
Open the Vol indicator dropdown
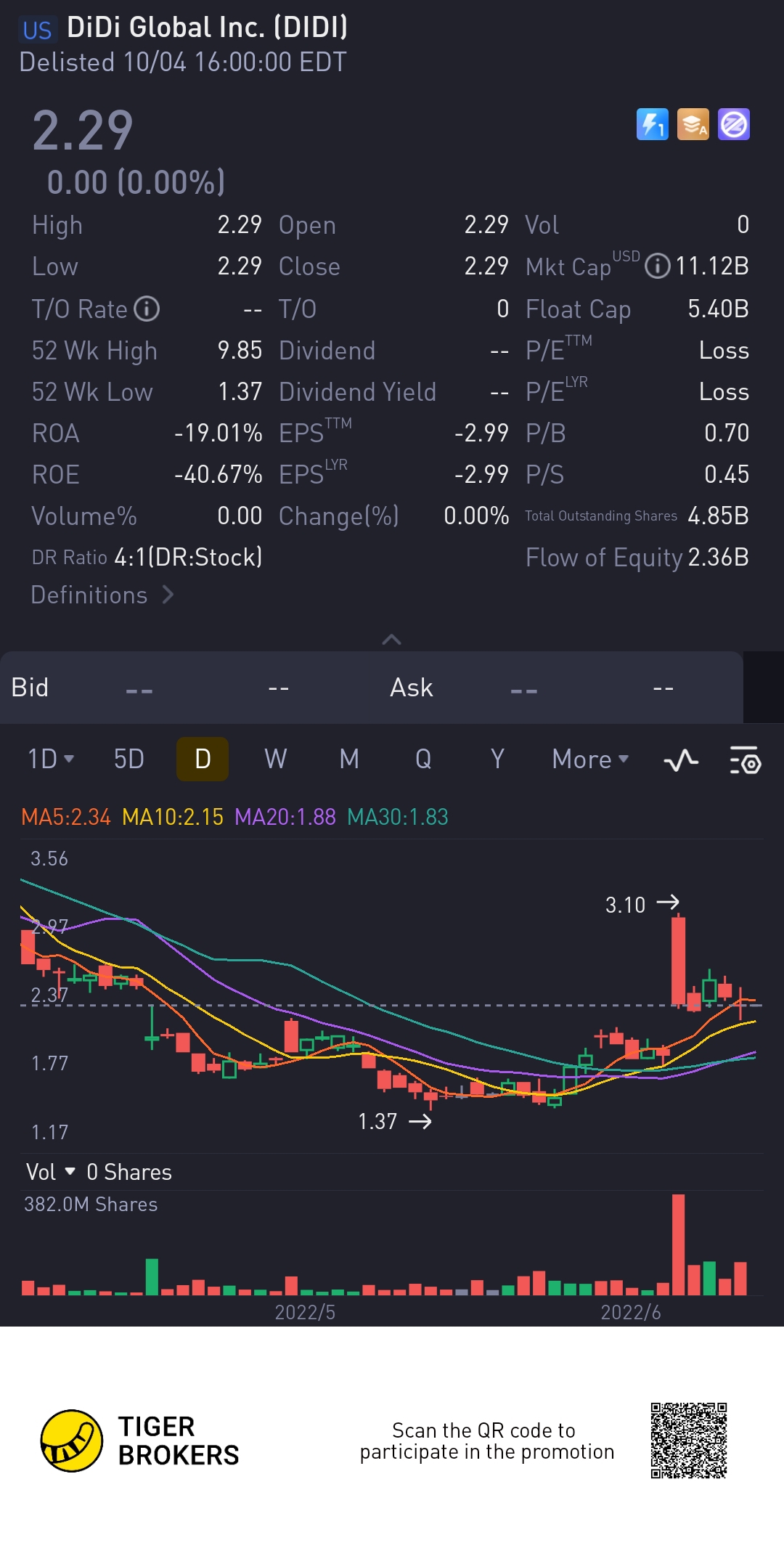click(51, 1172)
